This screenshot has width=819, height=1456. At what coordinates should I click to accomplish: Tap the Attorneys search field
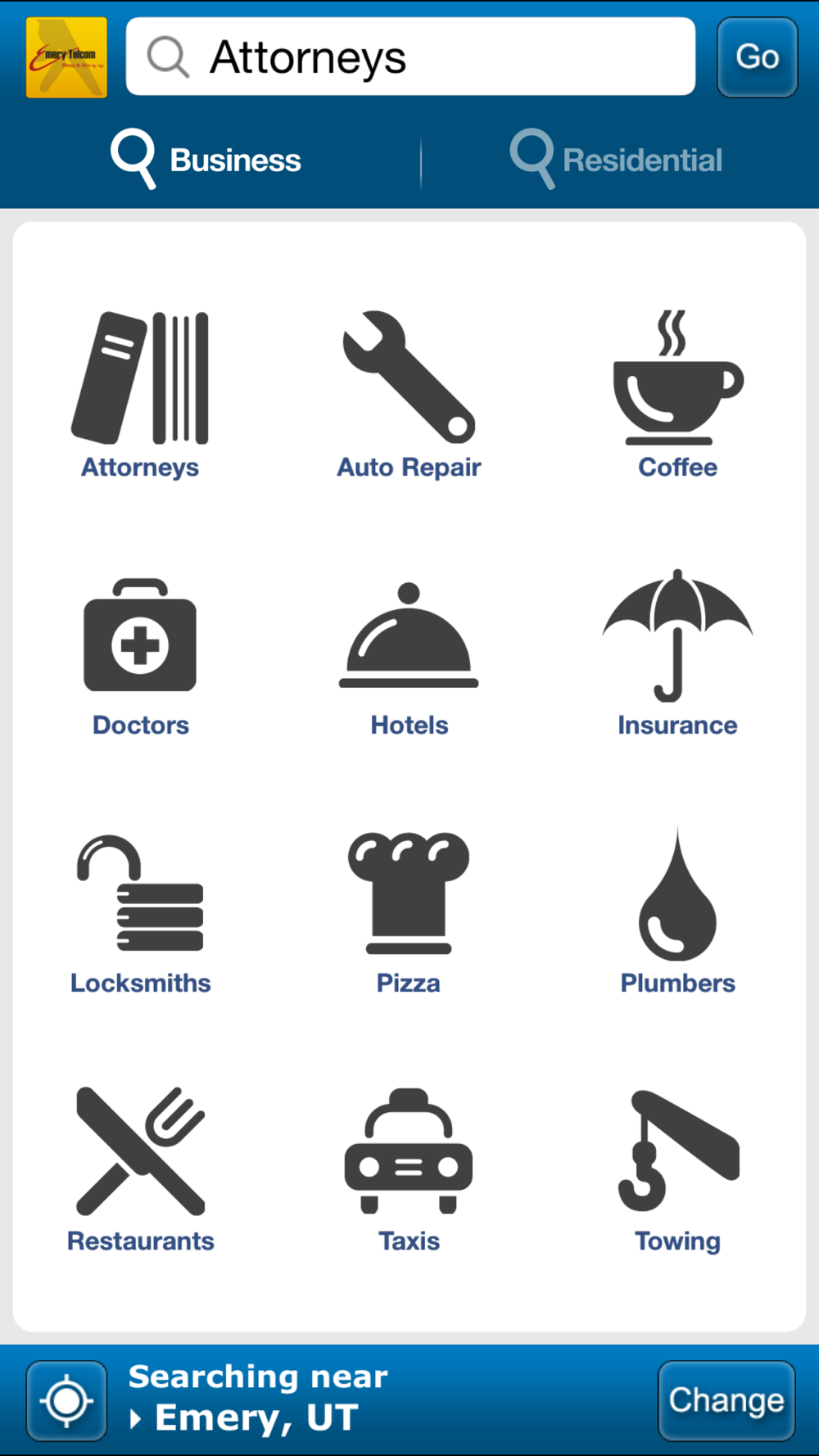[410, 57]
